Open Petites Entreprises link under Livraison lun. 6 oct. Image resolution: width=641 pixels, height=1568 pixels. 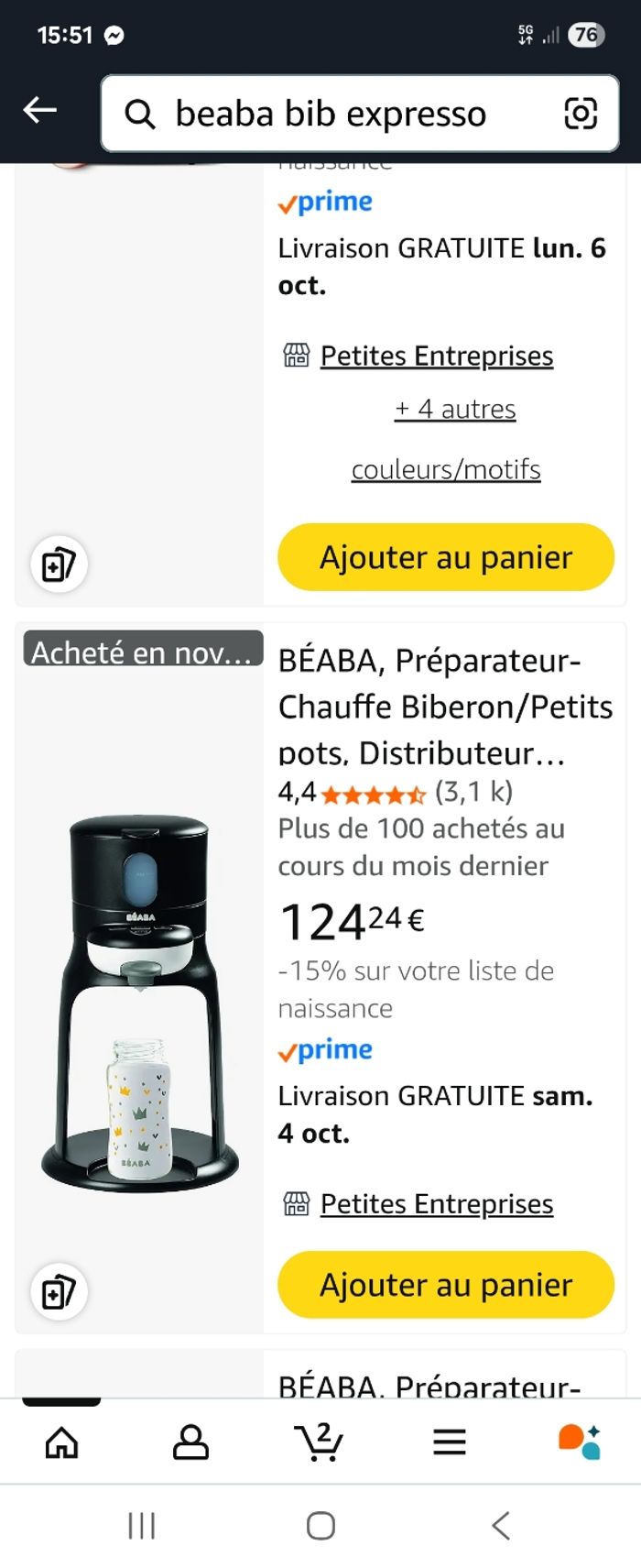coord(436,356)
